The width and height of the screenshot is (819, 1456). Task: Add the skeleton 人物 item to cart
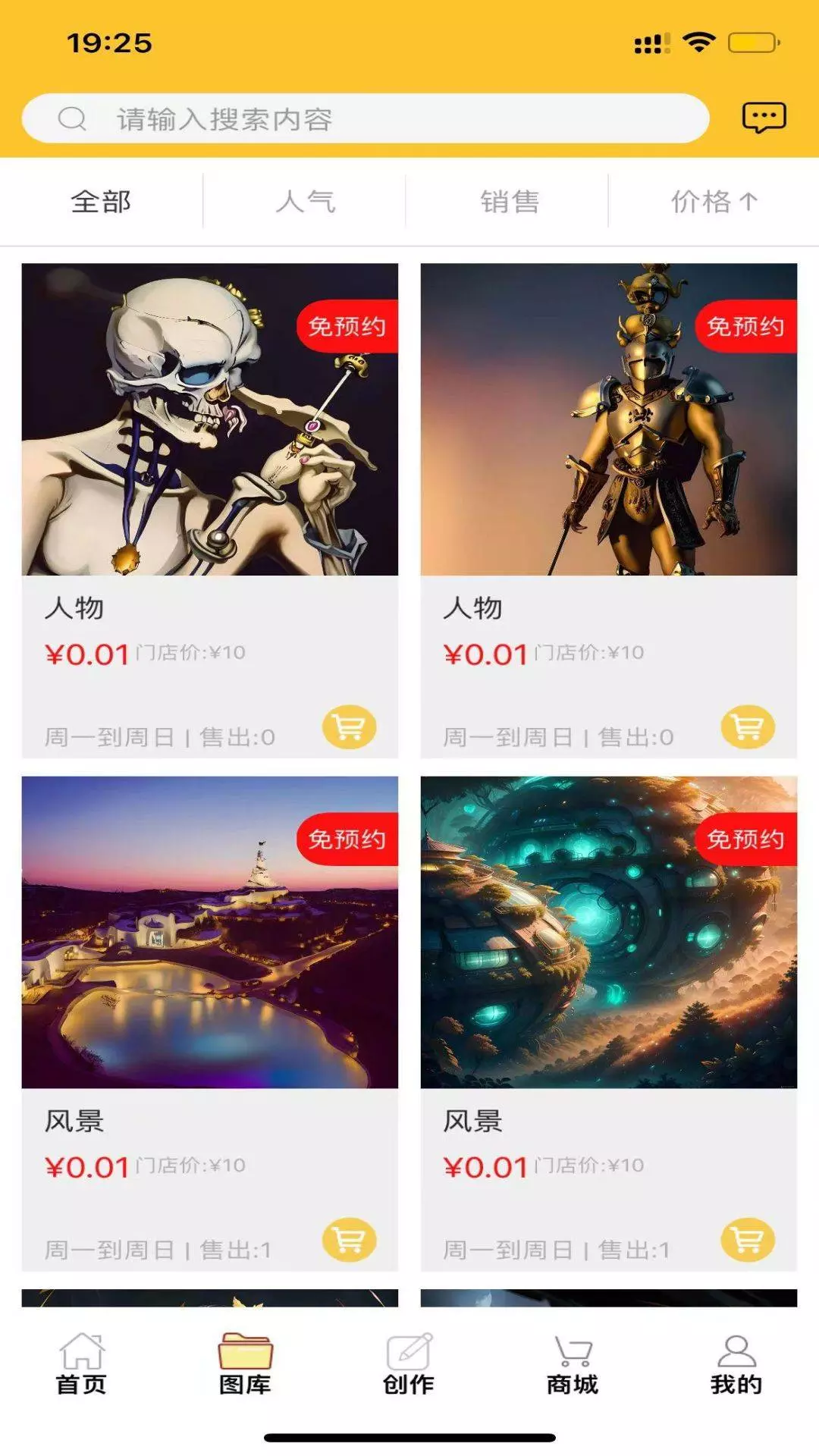click(349, 726)
